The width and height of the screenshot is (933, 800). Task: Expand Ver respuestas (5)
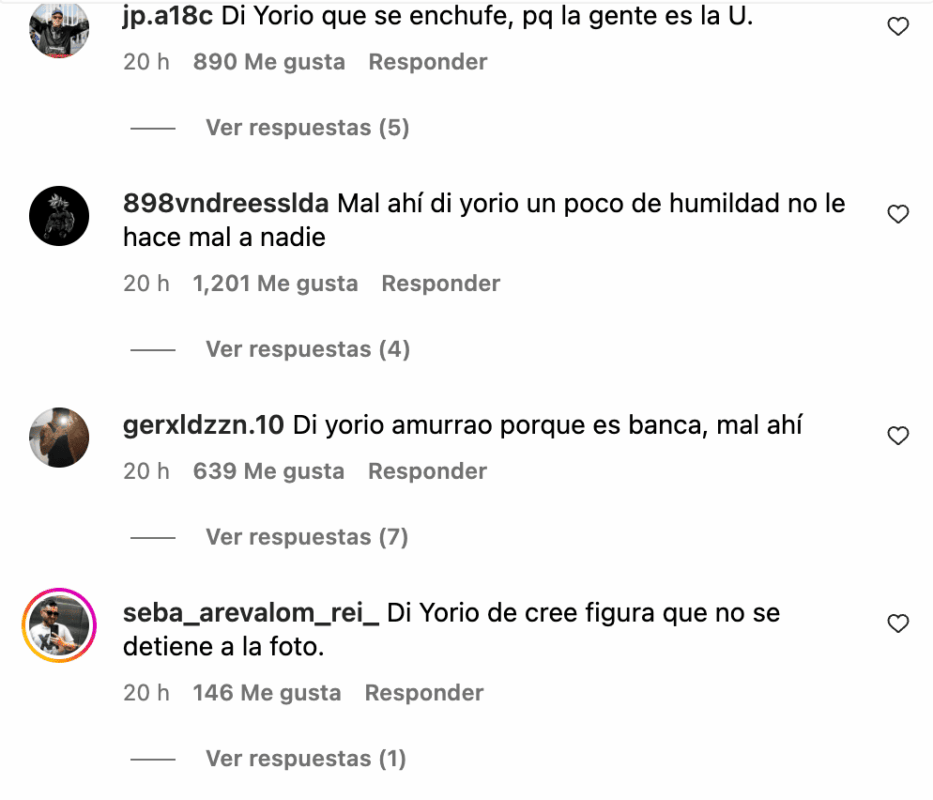(x=307, y=128)
